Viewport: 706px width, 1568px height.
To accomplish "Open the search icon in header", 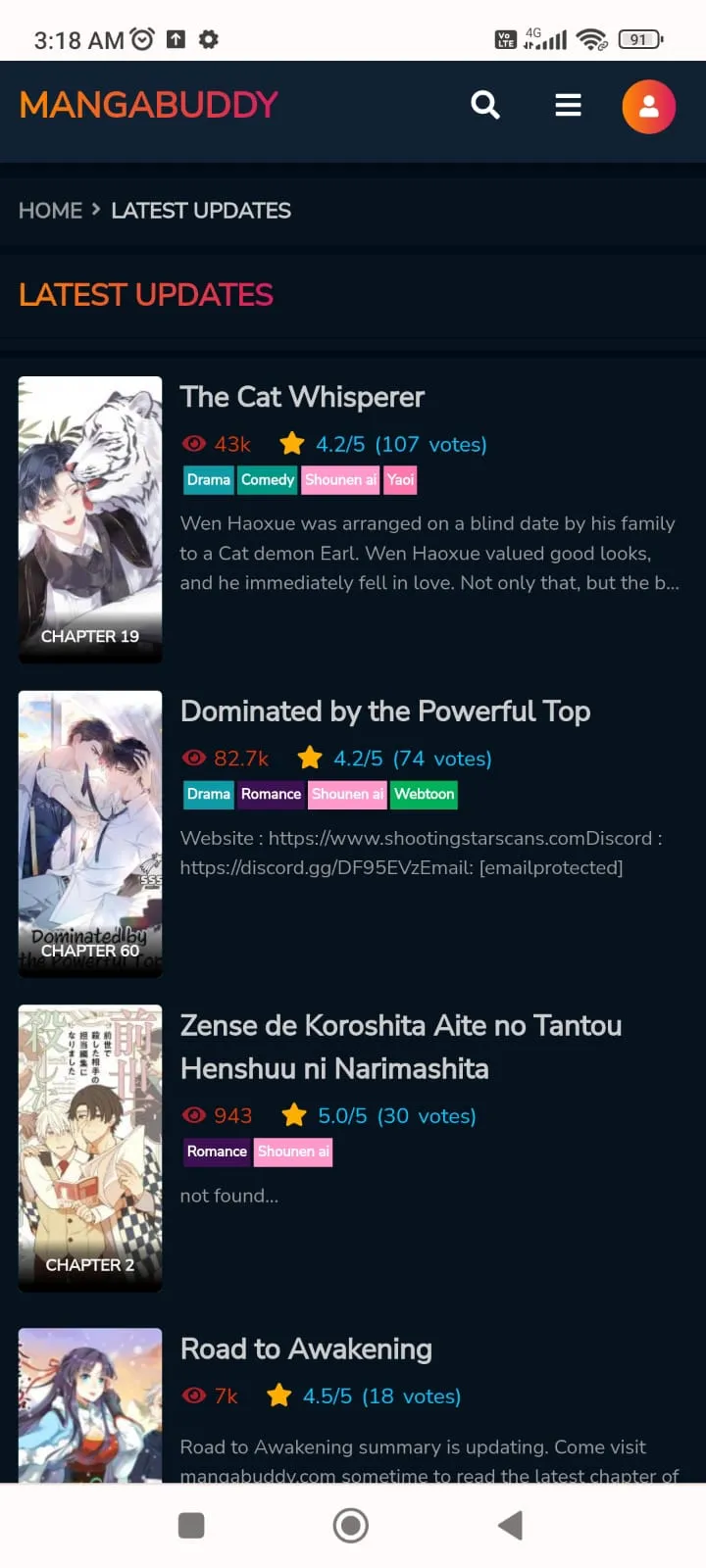I will pos(485,105).
